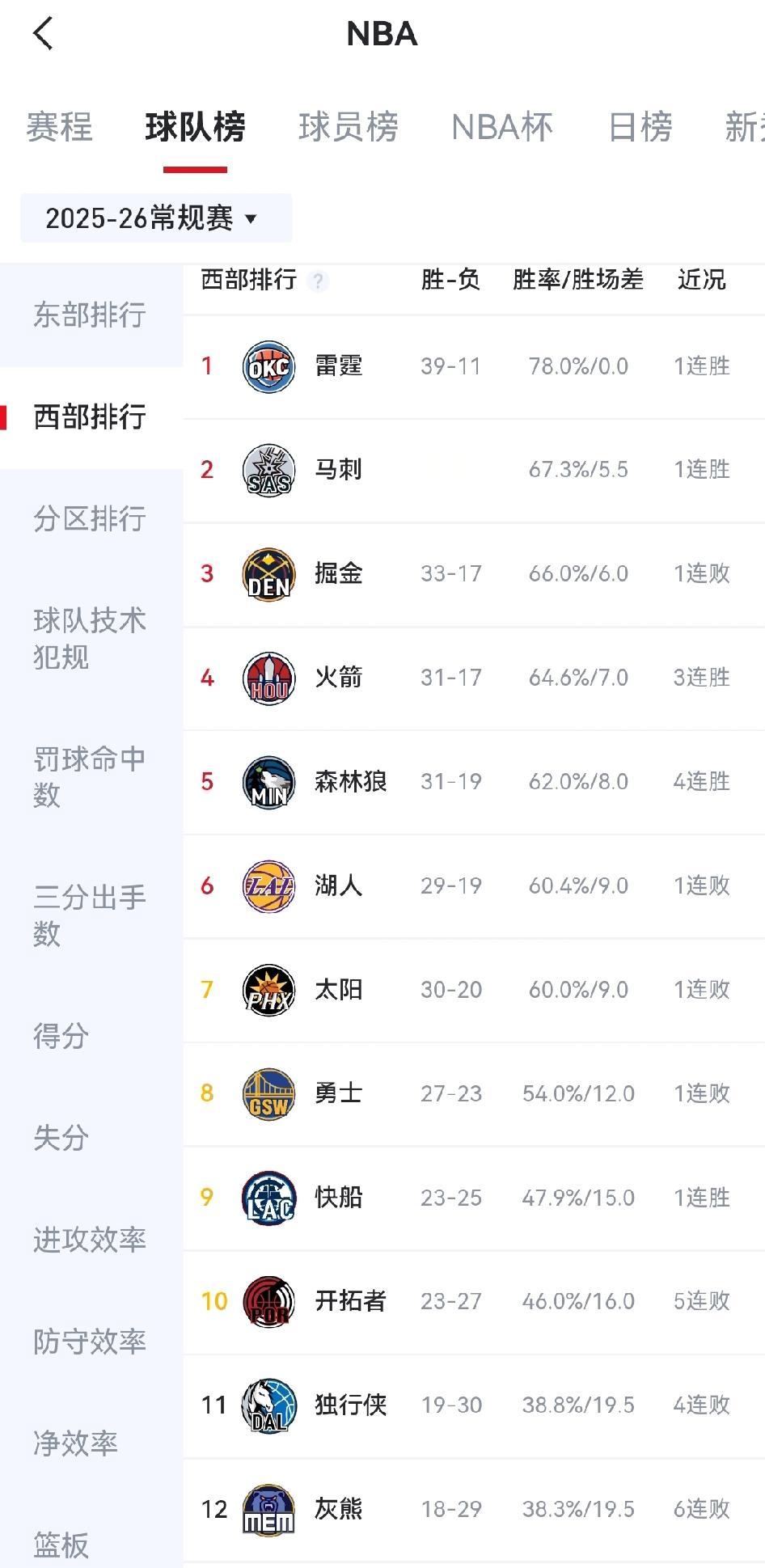Screen dimensions: 765x1568
Task: Click the Nuggets DEN team logo
Action: tap(268, 573)
